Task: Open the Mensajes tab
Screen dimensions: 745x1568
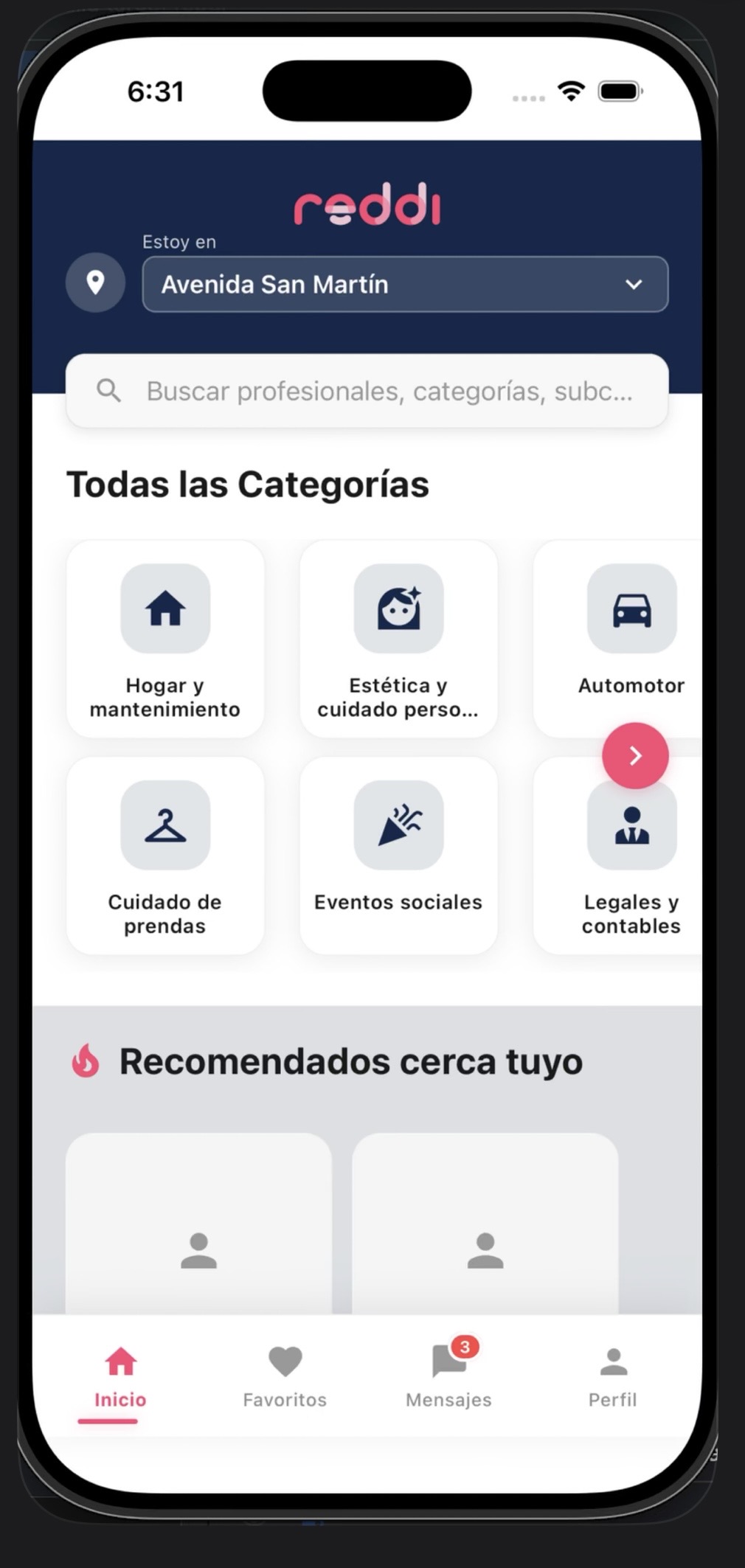Action: pos(448,1376)
